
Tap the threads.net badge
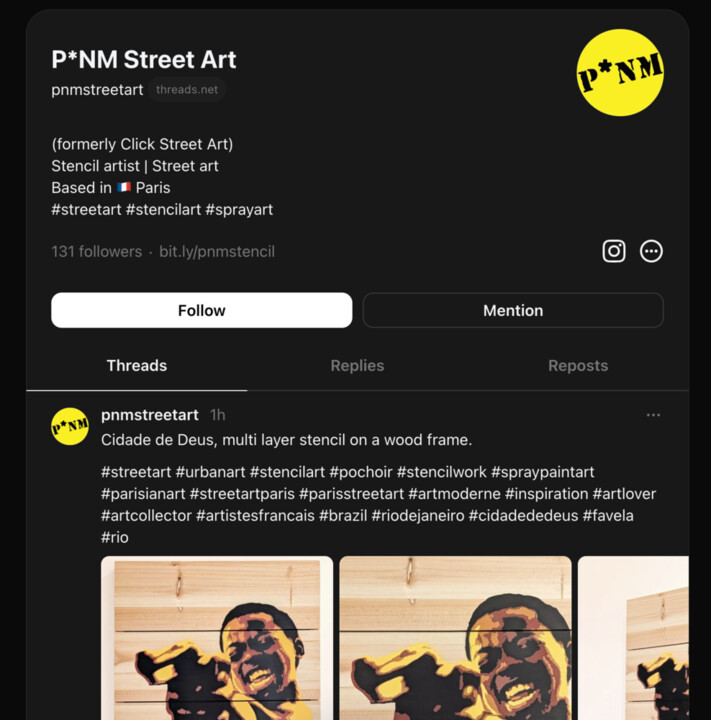pos(187,90)
